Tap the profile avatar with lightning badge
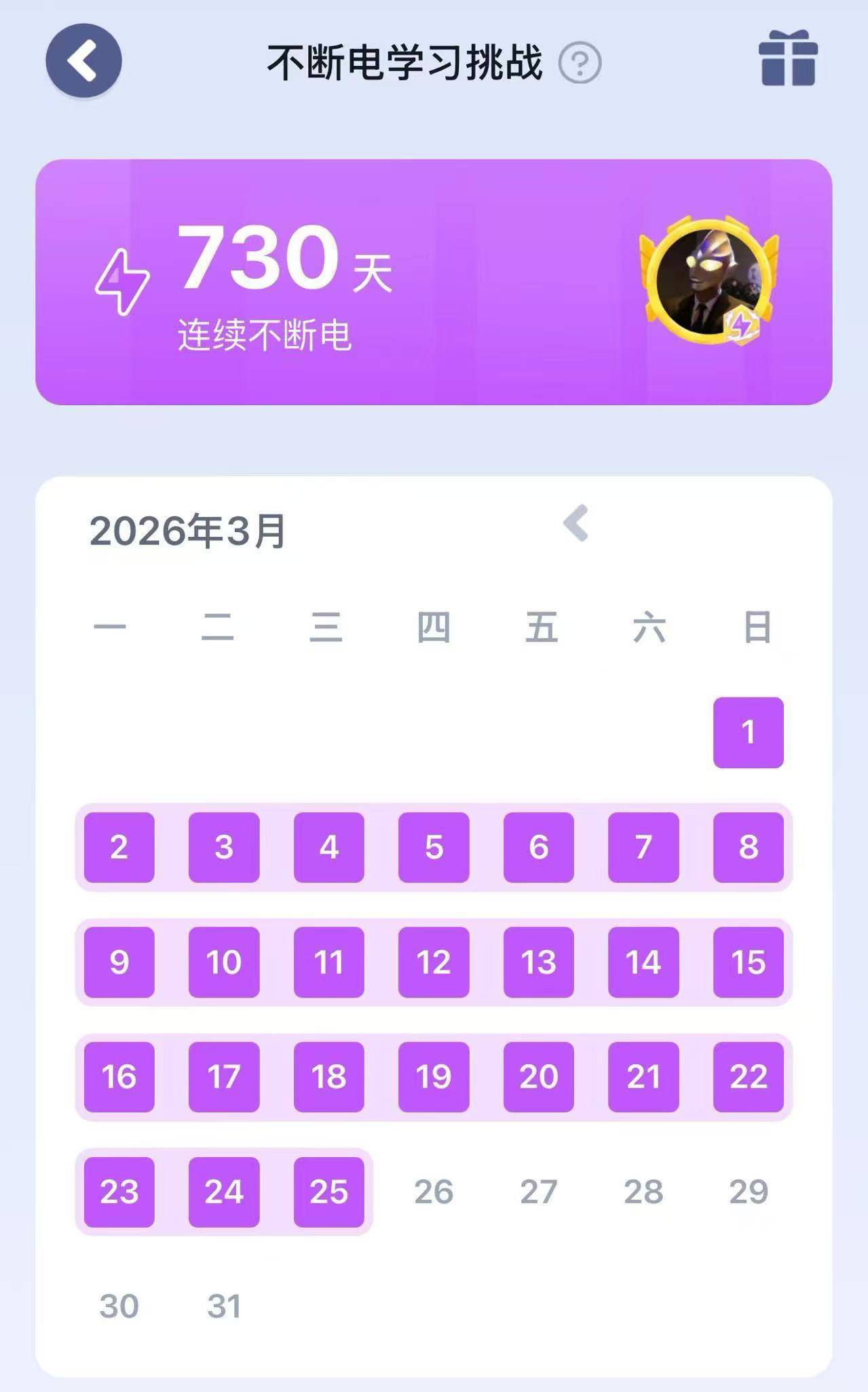This screenshot has height=1392, width=868. click(x=709, y=280)
